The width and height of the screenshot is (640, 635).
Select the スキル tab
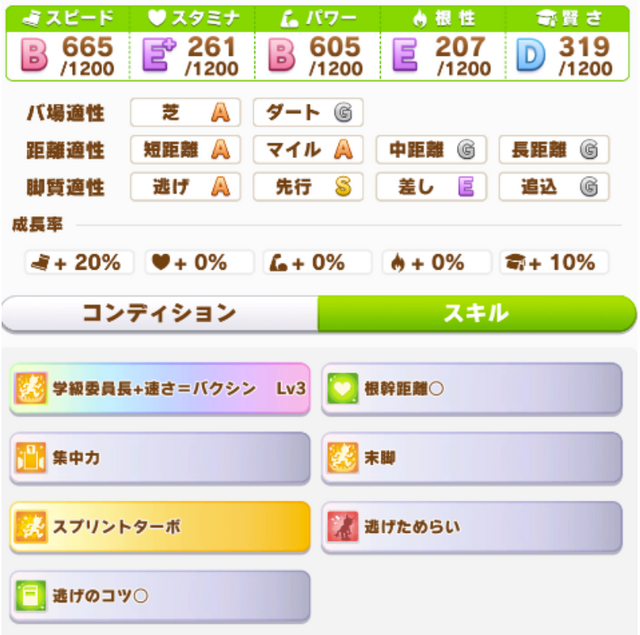tap(476, 313)
